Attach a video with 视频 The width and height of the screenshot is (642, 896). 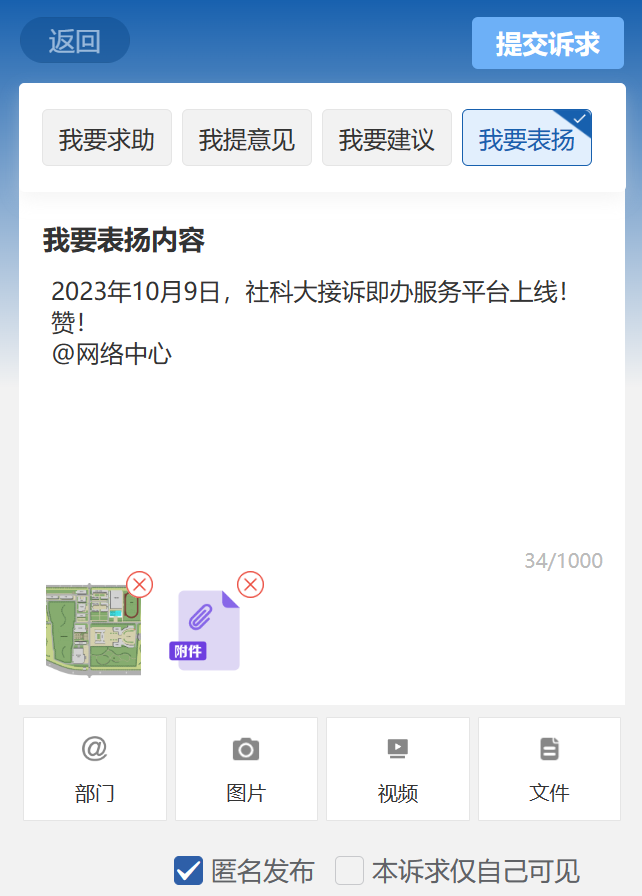398,769
